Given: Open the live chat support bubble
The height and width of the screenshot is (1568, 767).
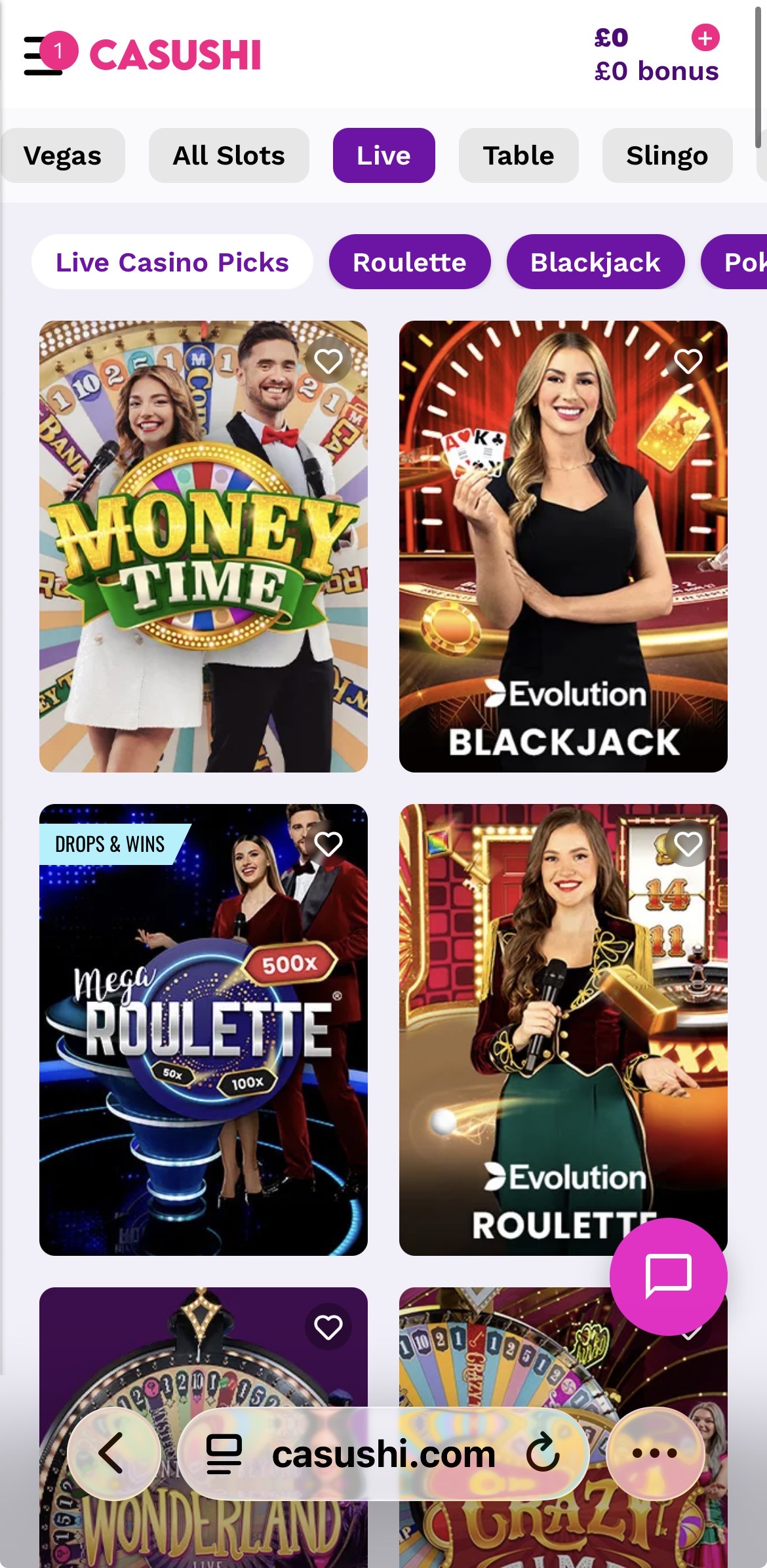Looking at the screenshot, I should coord(668,1276).
